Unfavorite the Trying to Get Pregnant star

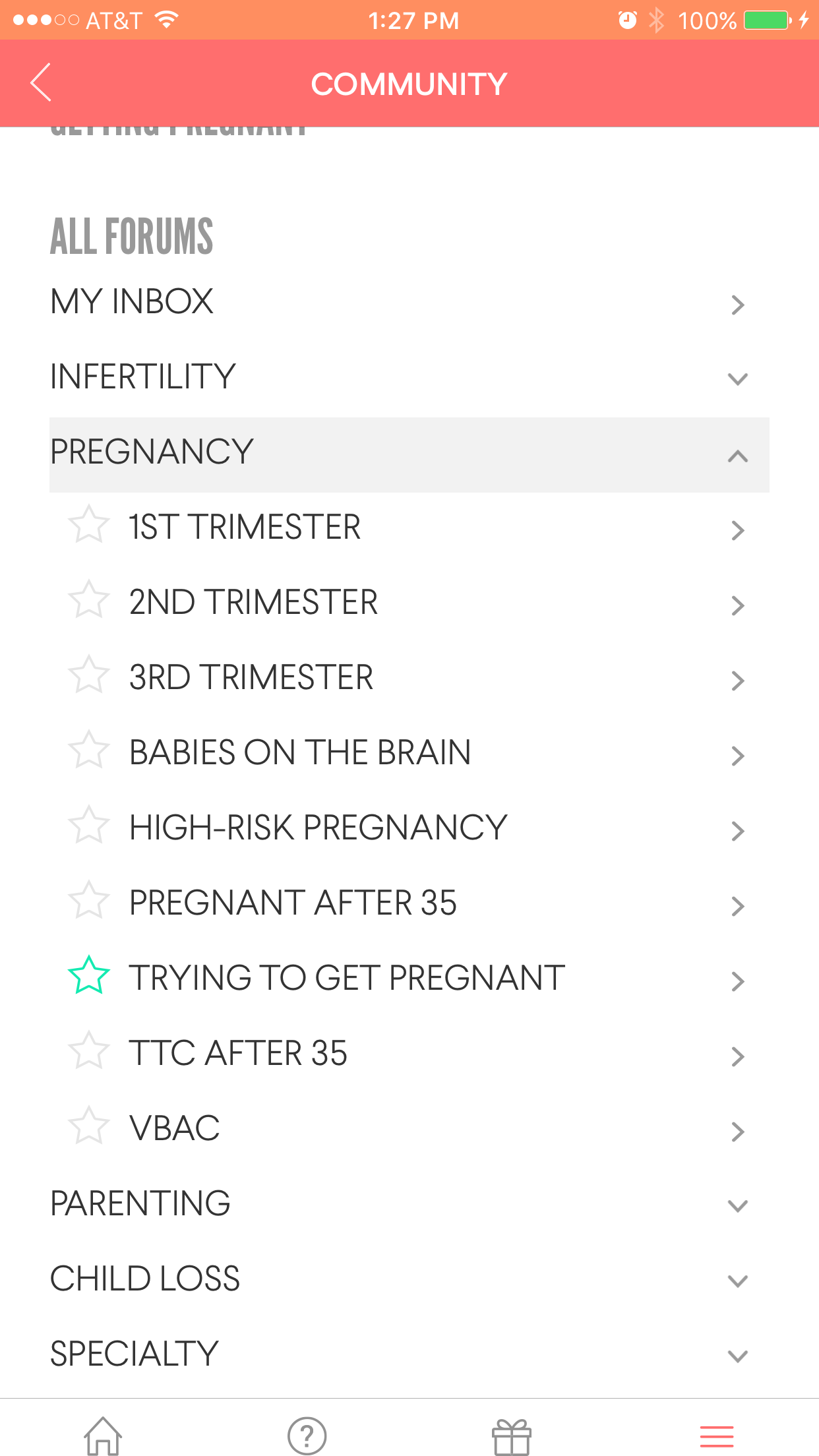point(88,975)
